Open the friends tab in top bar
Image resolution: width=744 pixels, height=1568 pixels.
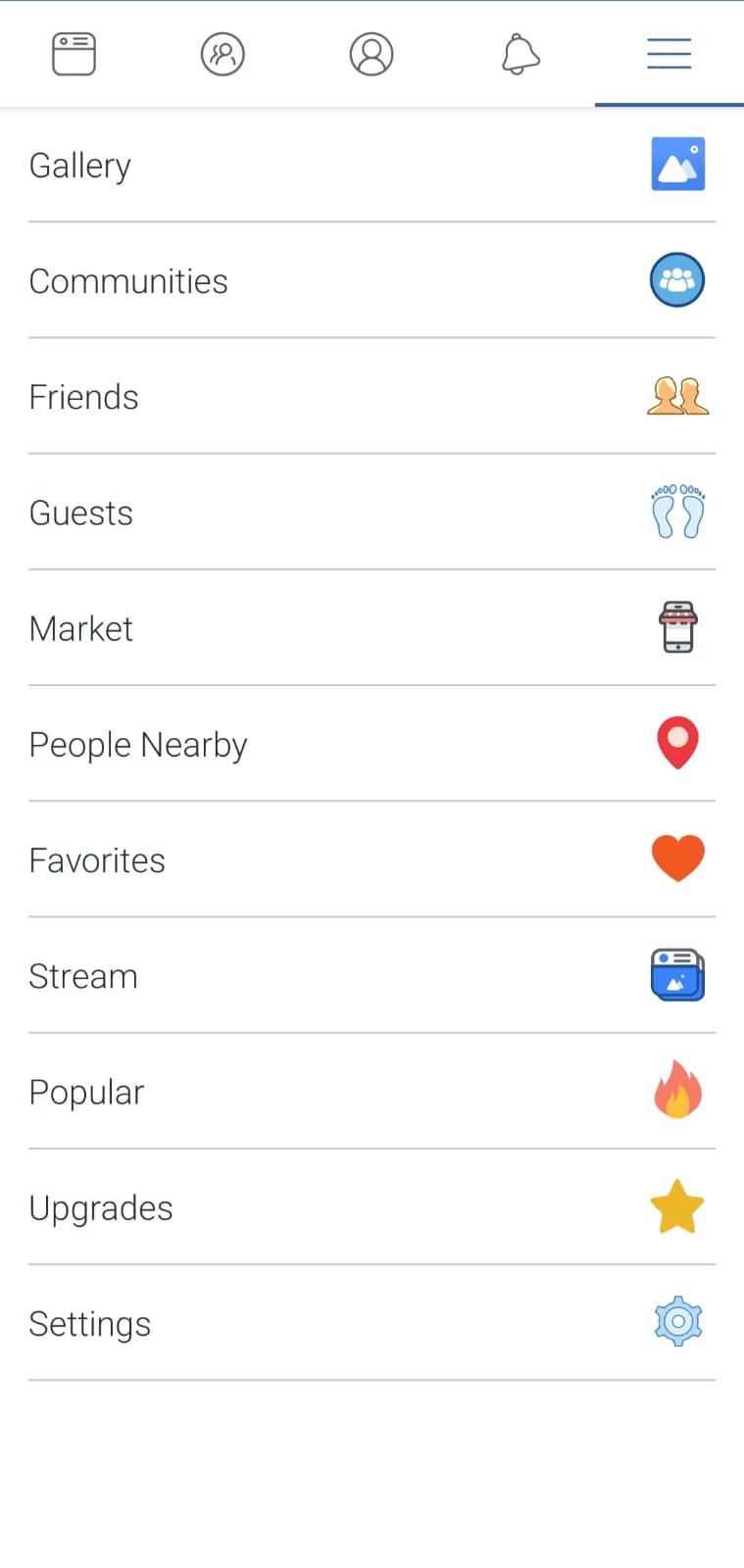coord(223,54)
